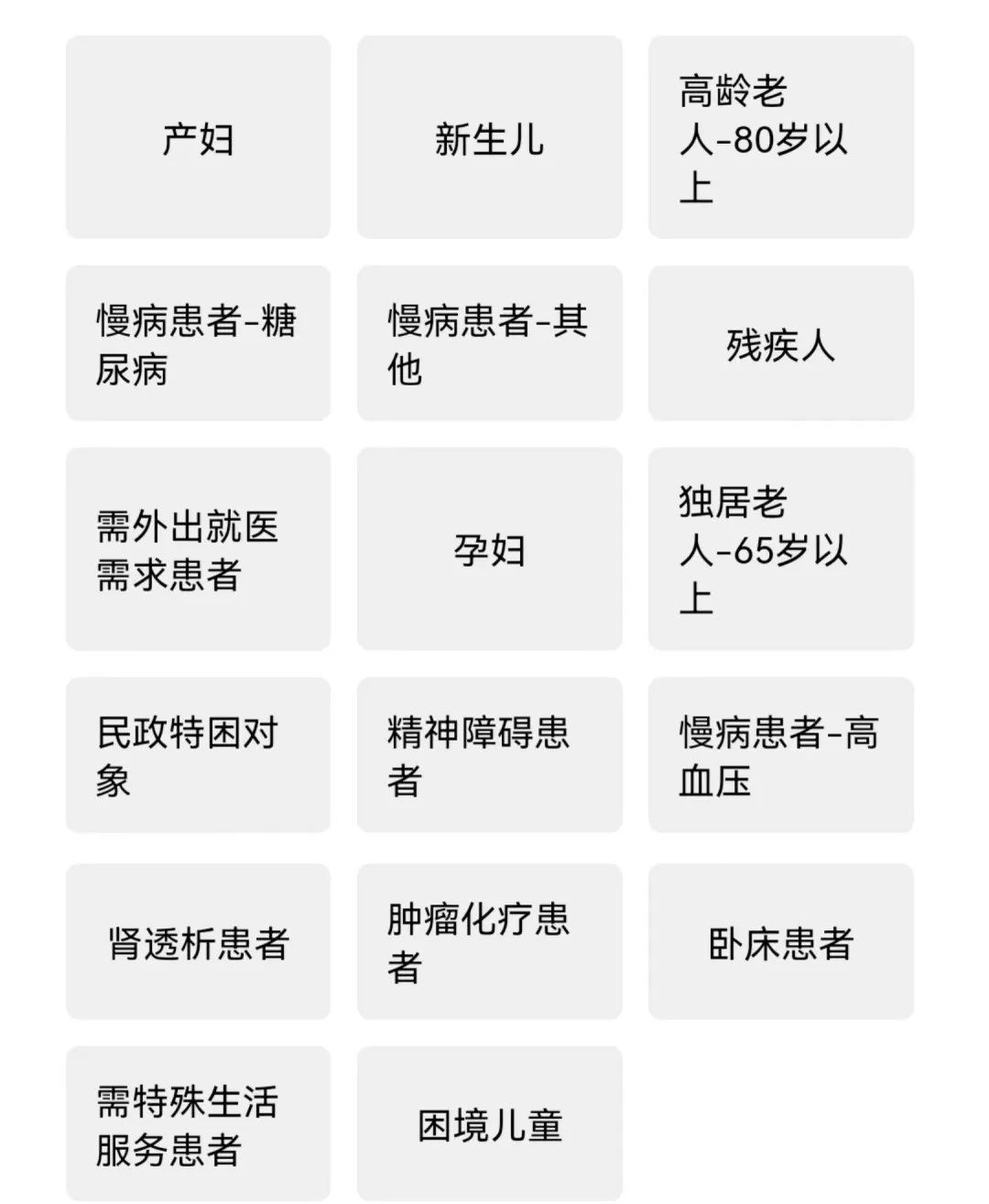Image resolution: width=989 pixels, height=1204 pixels.
Task: Pick 慢病患者-其他 option
Action: pyautogui.click(x=489, y=344)
